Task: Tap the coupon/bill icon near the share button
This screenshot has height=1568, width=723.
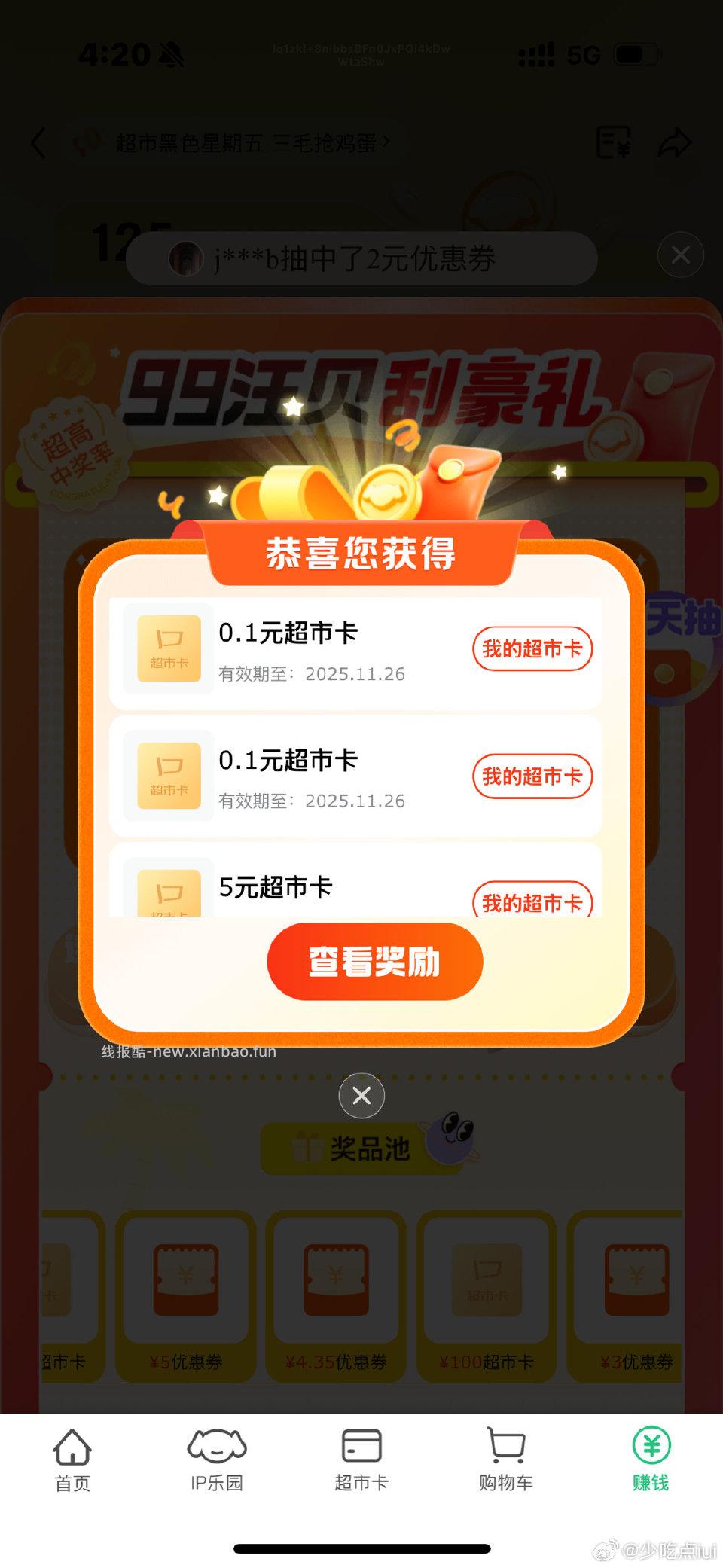Action: (615, 143)
